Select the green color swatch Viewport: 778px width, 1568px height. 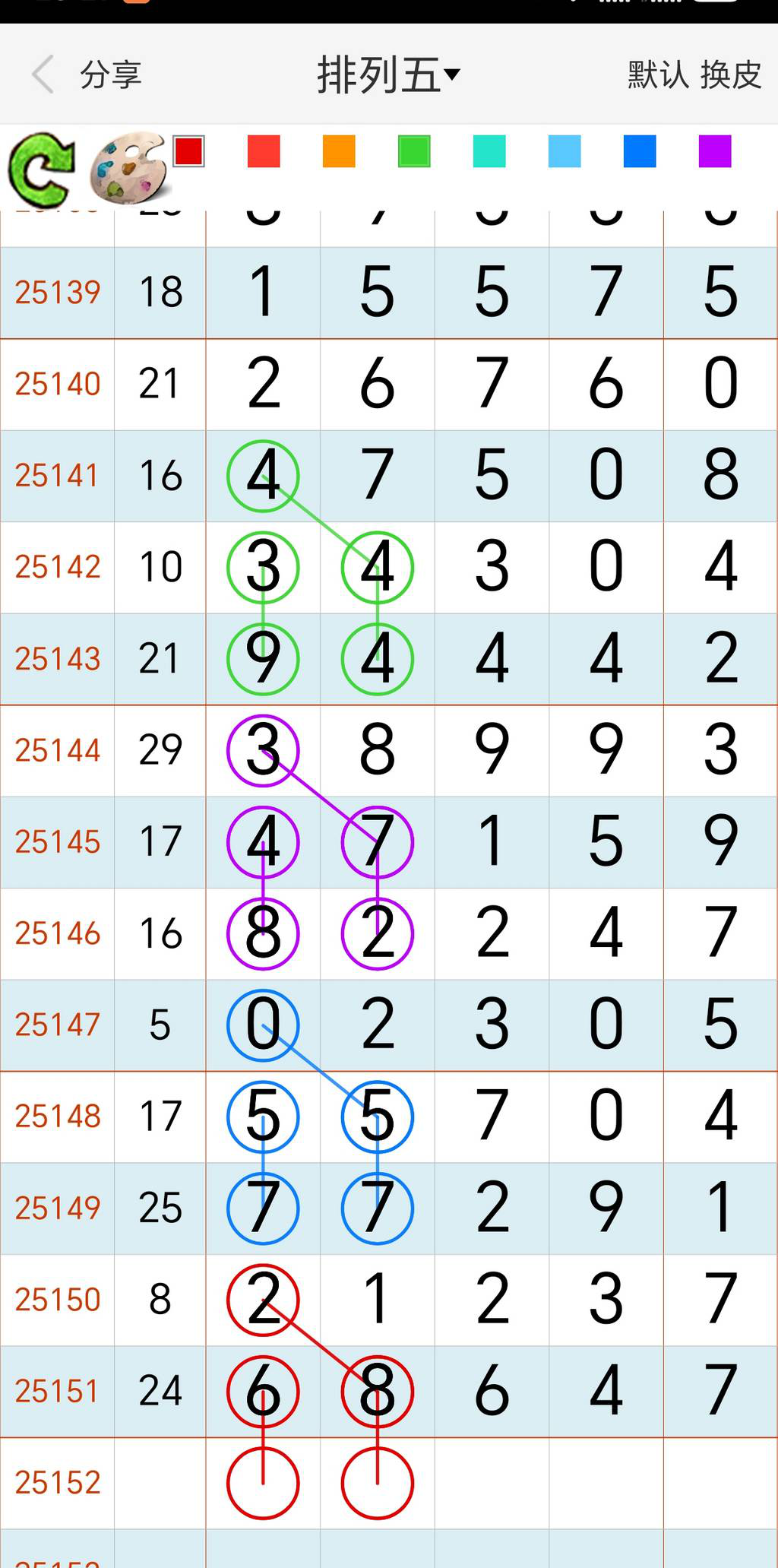pyautogui.click(x=414, y=151)
